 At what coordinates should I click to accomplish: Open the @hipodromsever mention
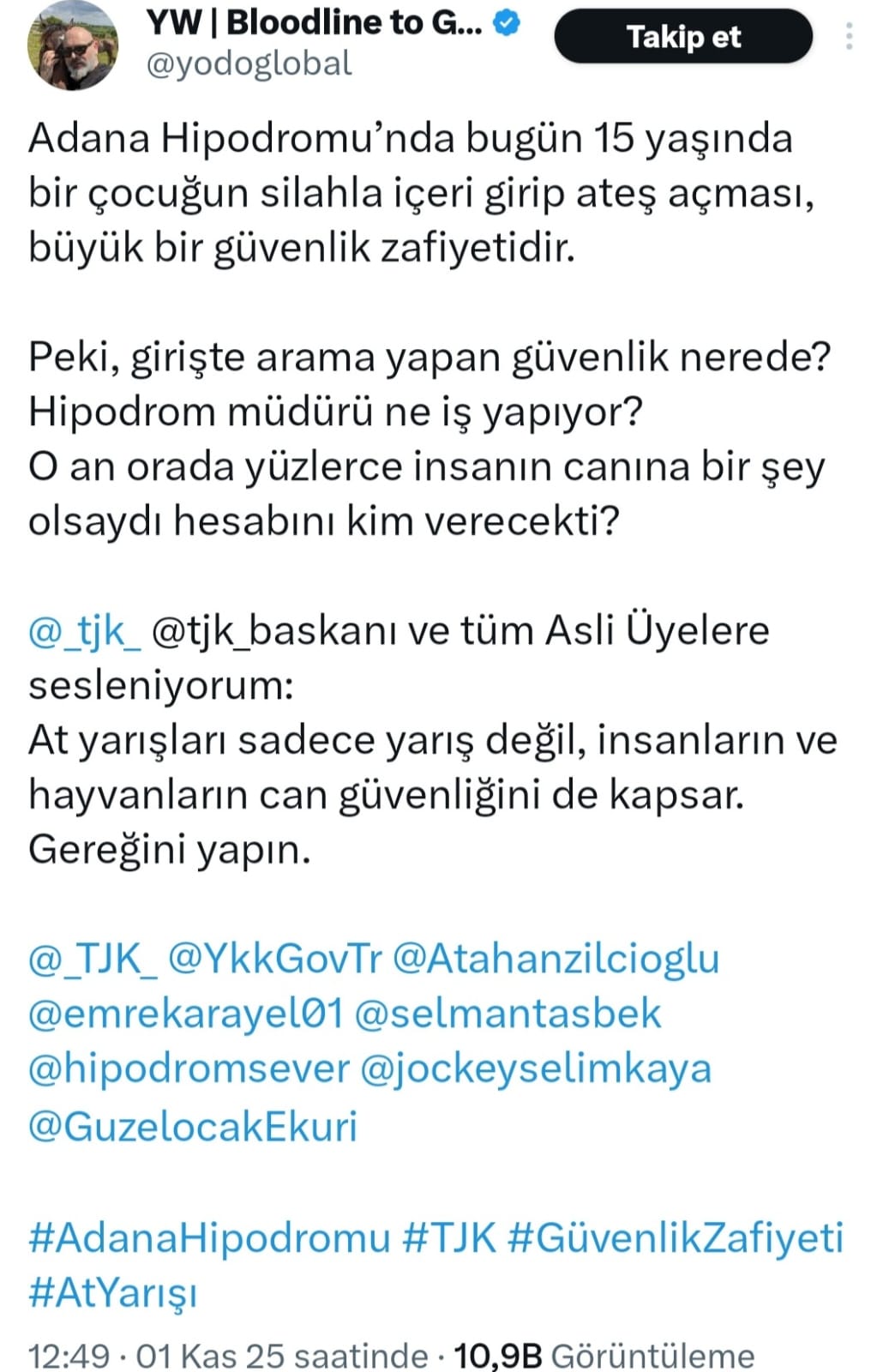tap(189, 1069)
